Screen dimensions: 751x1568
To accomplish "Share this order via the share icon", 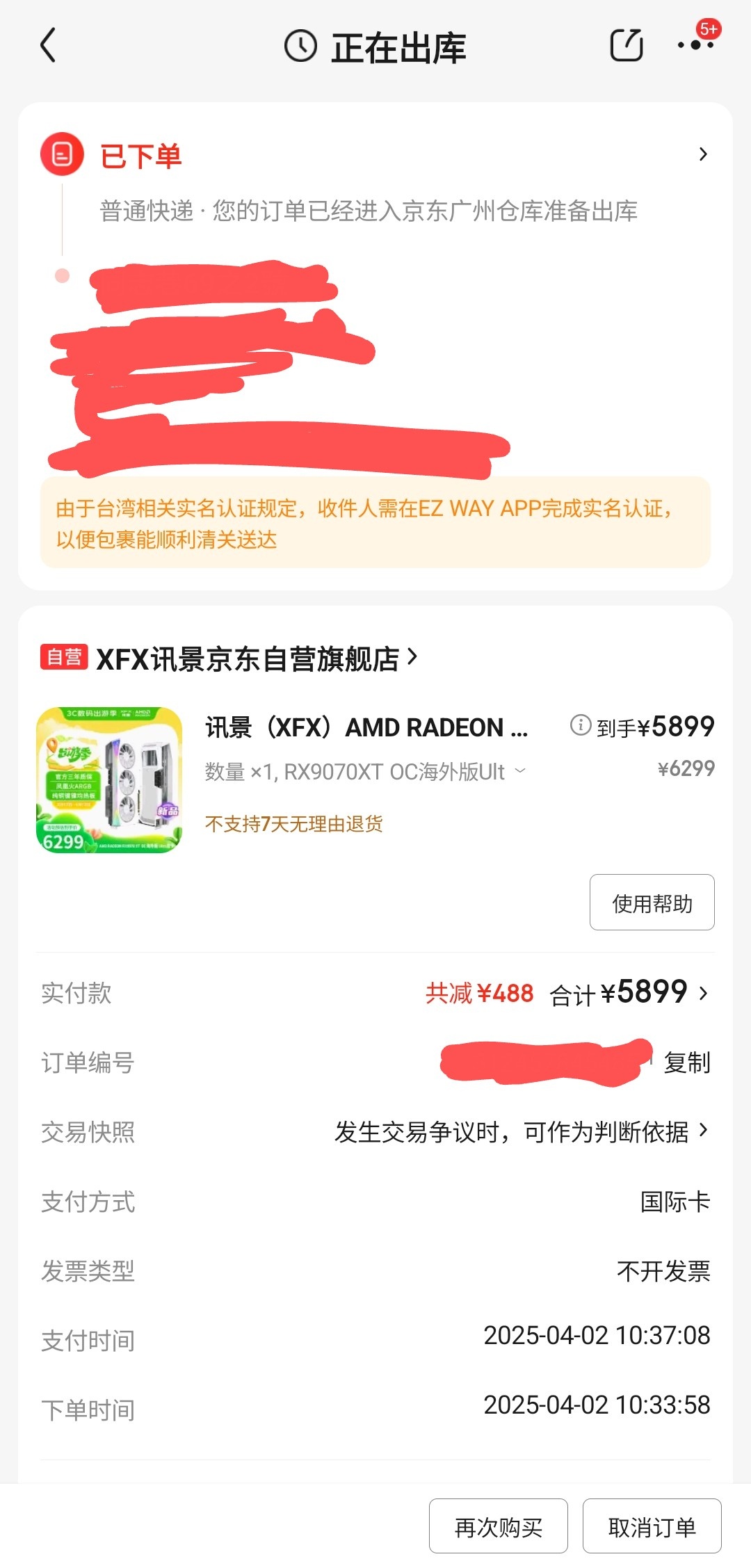I will [x=626, y=46].
